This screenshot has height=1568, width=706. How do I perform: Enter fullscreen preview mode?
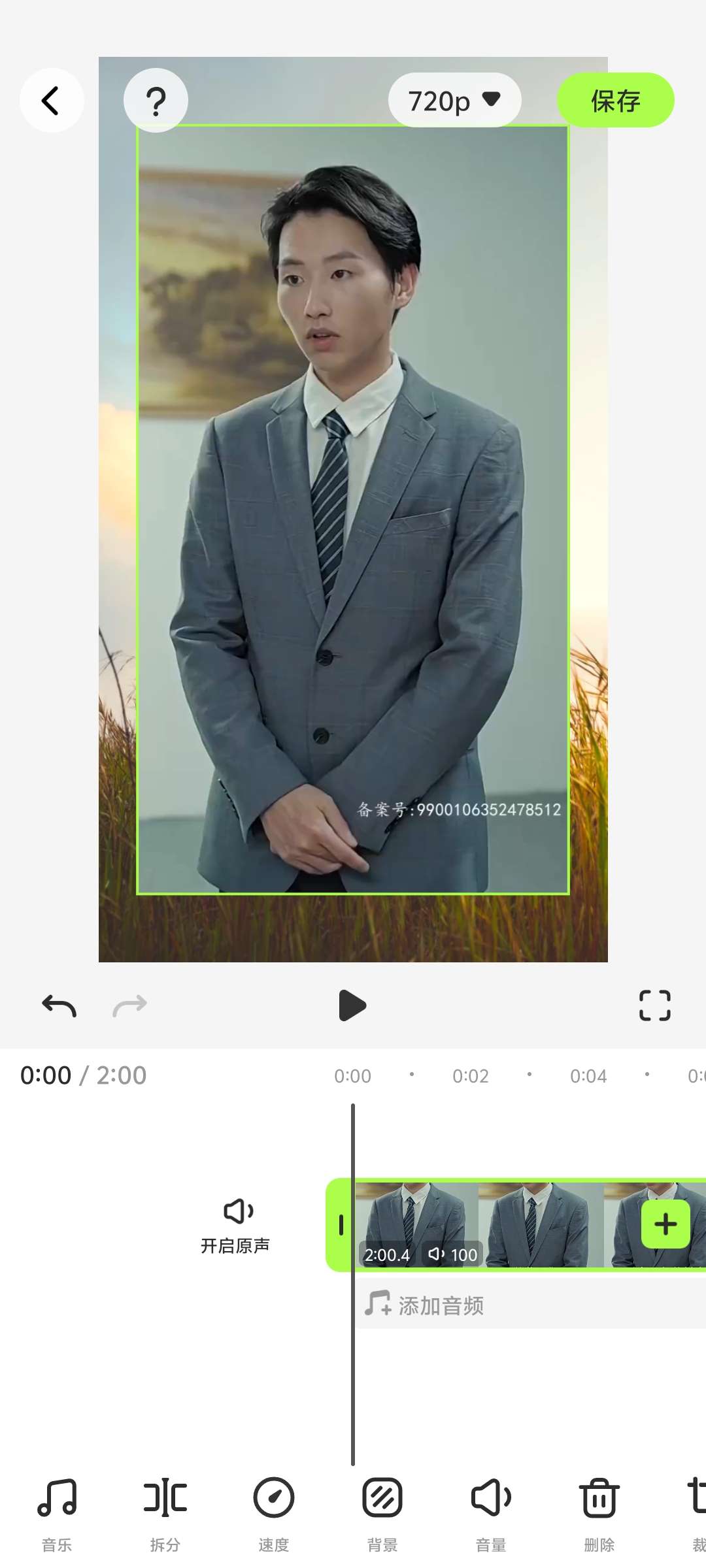click(654, 1005)
